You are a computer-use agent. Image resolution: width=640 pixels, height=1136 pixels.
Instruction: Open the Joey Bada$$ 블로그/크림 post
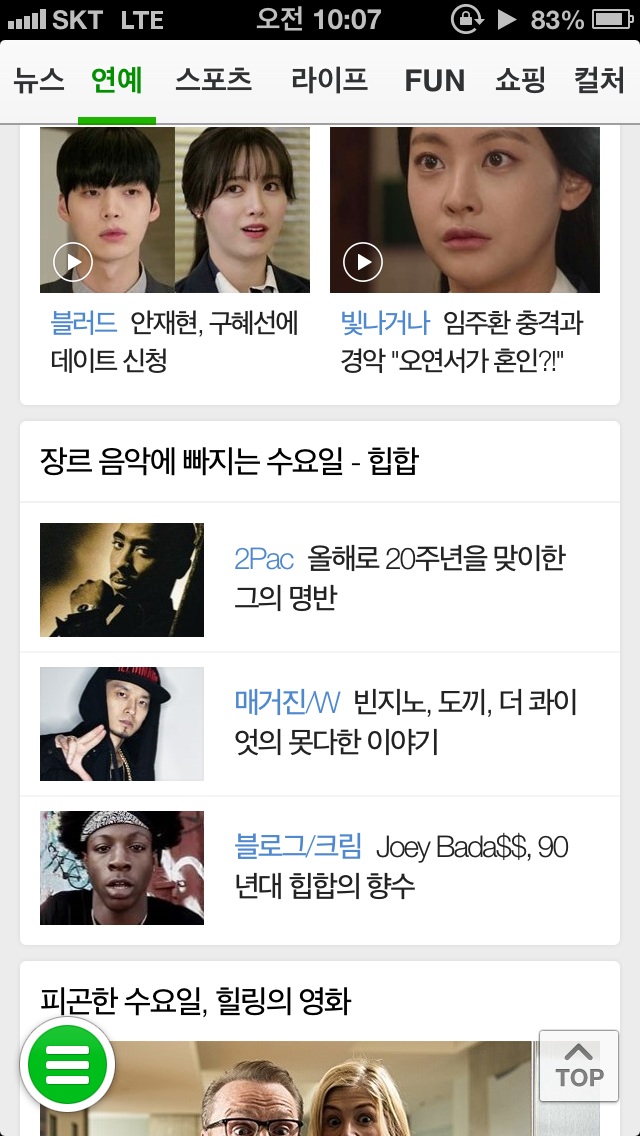(x=400, y=866)
